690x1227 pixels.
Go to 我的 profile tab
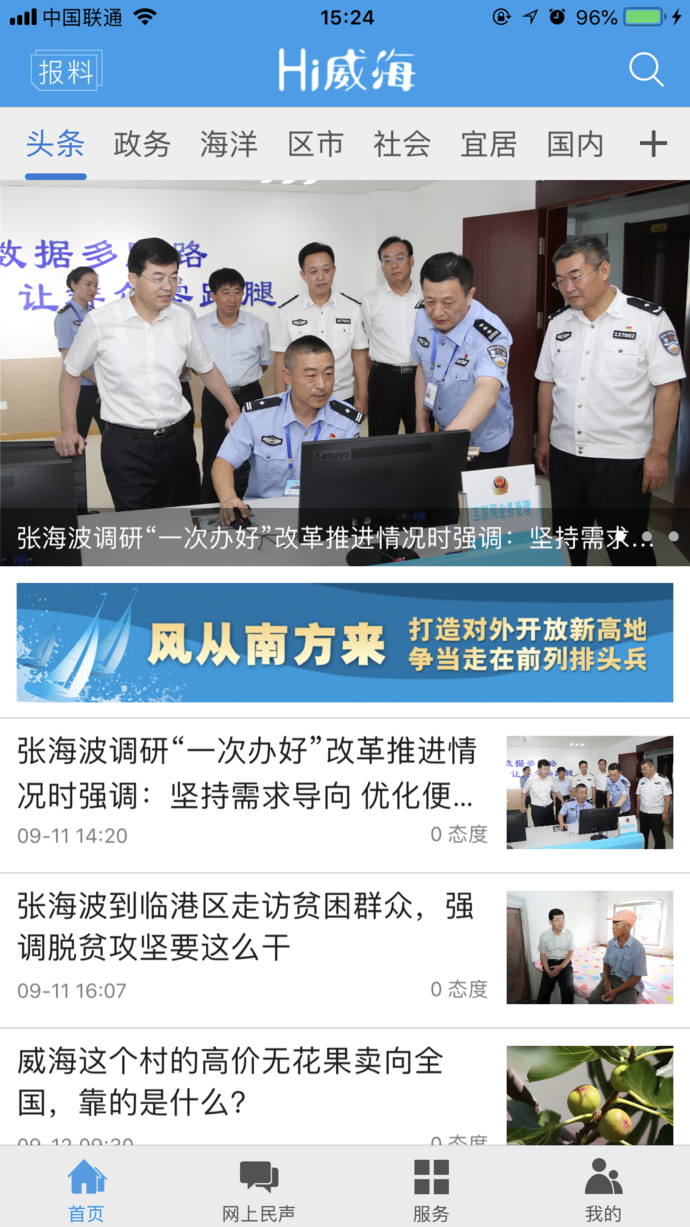coord(603,1189)
